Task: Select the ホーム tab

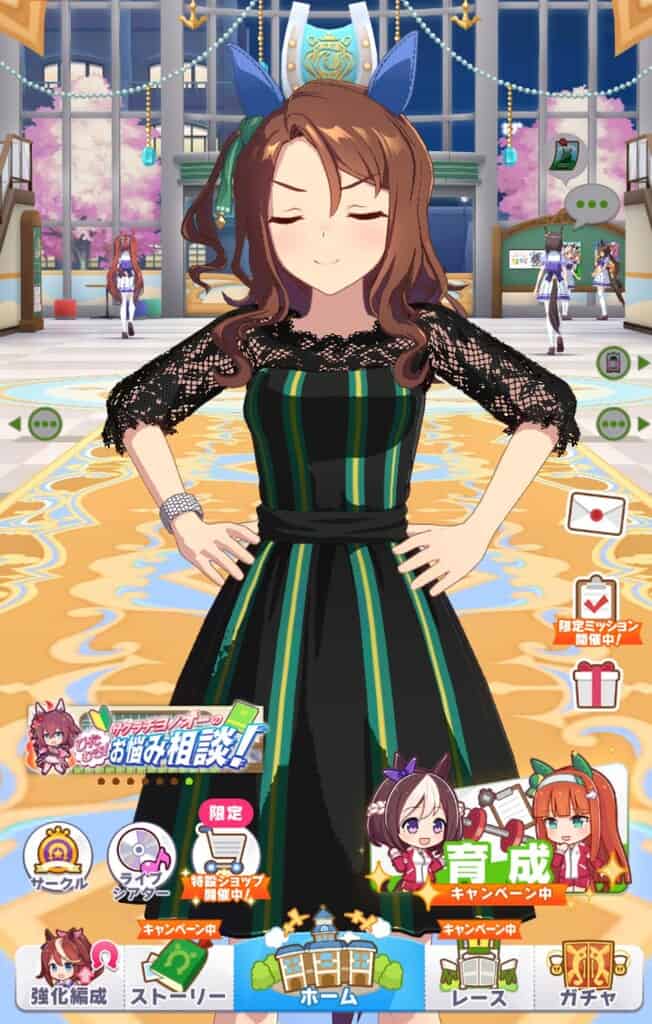Action: pyautogui.click(x=327, y=972)
